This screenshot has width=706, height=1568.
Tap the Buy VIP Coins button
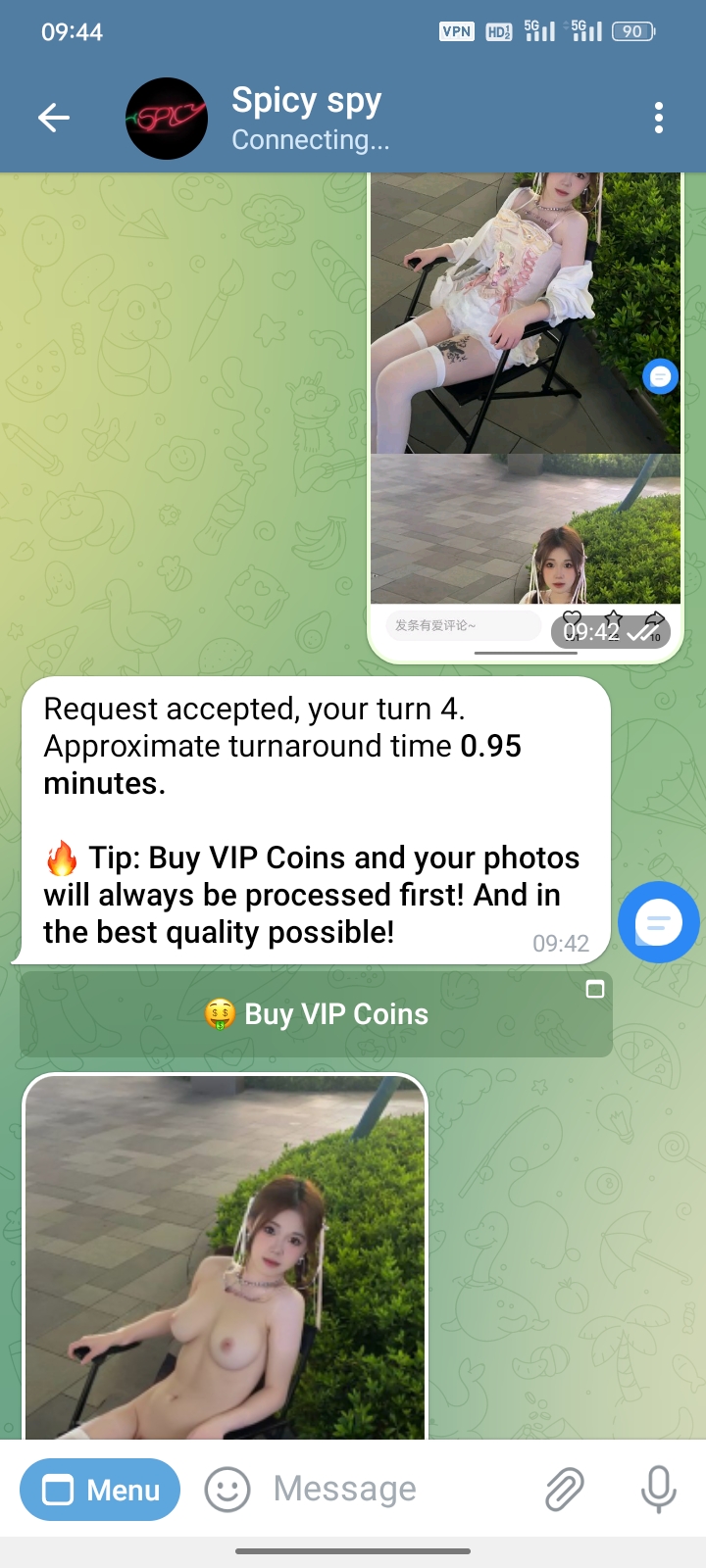(x=316, y=1014)
